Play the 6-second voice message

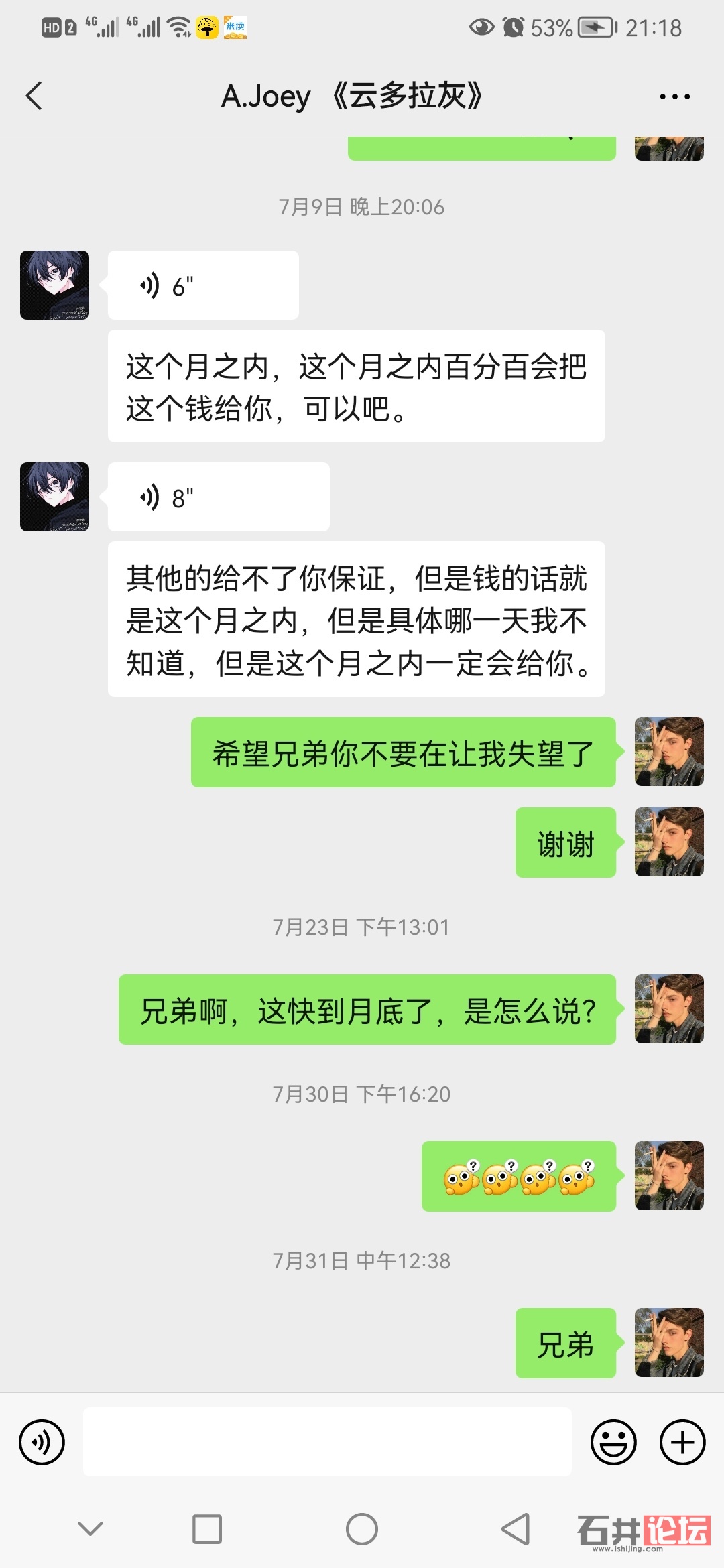point(202,285)
